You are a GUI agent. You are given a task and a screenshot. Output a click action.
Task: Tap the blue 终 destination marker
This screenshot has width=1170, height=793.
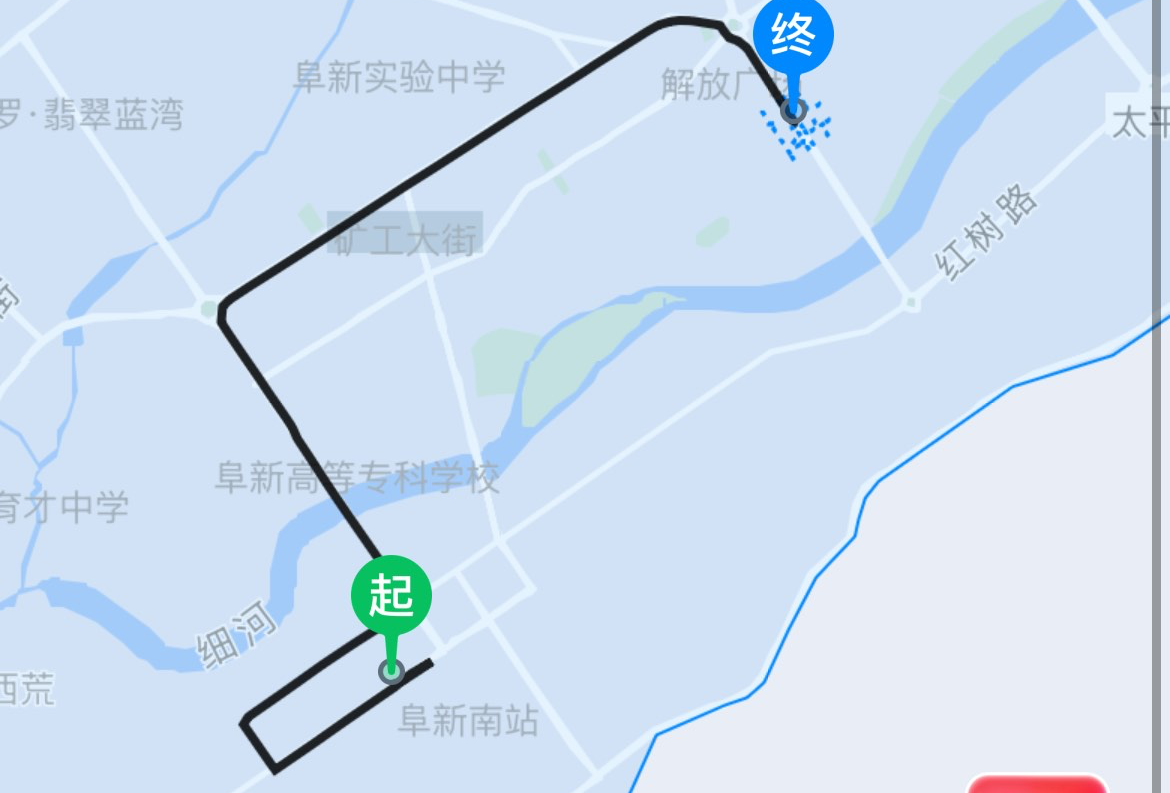(x=793, y=39)
